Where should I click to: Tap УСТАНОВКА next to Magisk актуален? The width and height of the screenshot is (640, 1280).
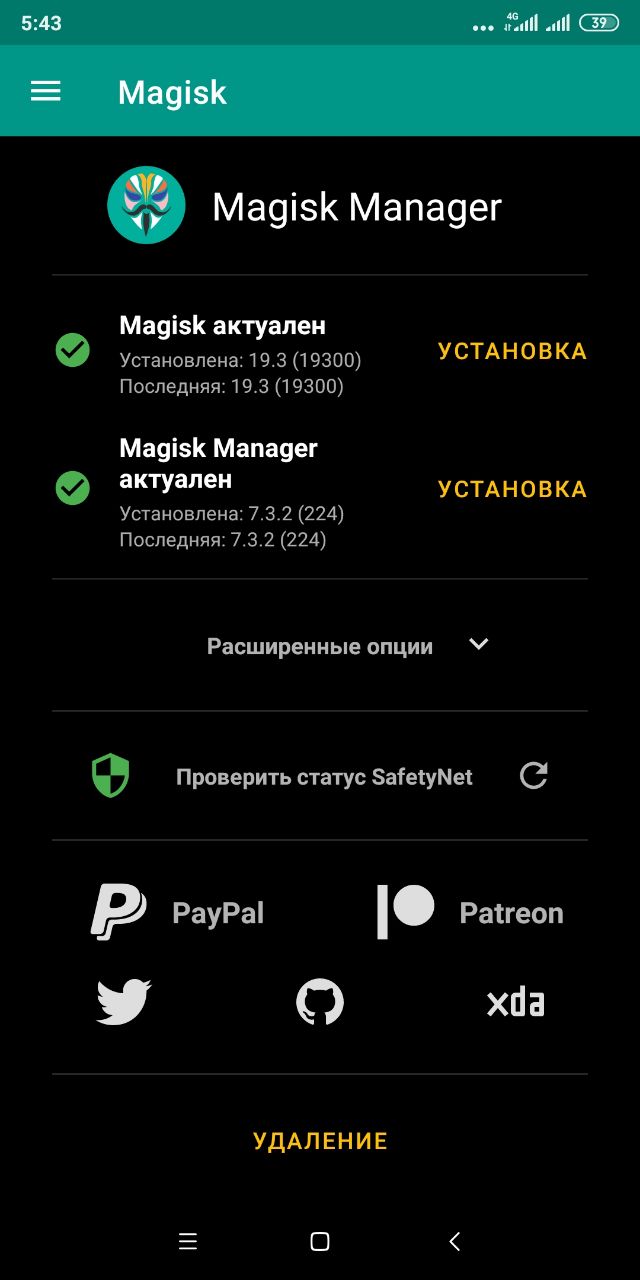pyautogui.click(x=512, y=352)
